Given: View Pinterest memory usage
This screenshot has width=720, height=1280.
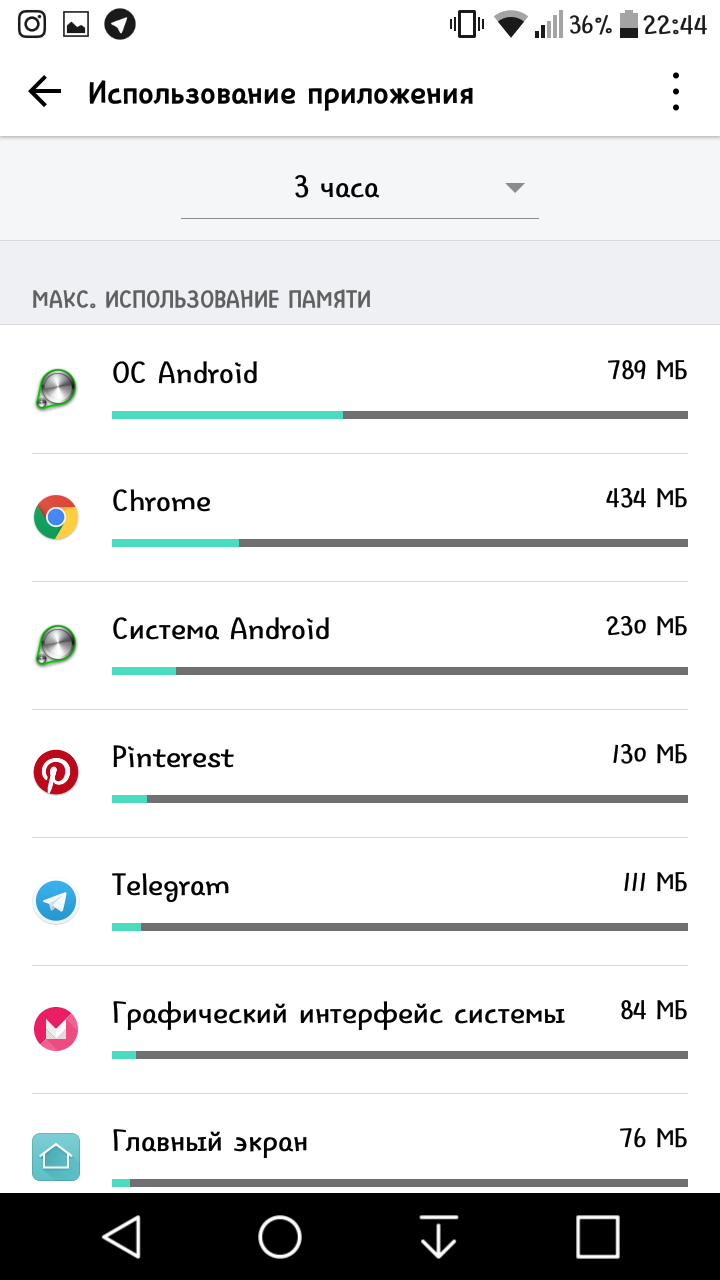Looking at the screenshot, I should [x=360, y=773].
